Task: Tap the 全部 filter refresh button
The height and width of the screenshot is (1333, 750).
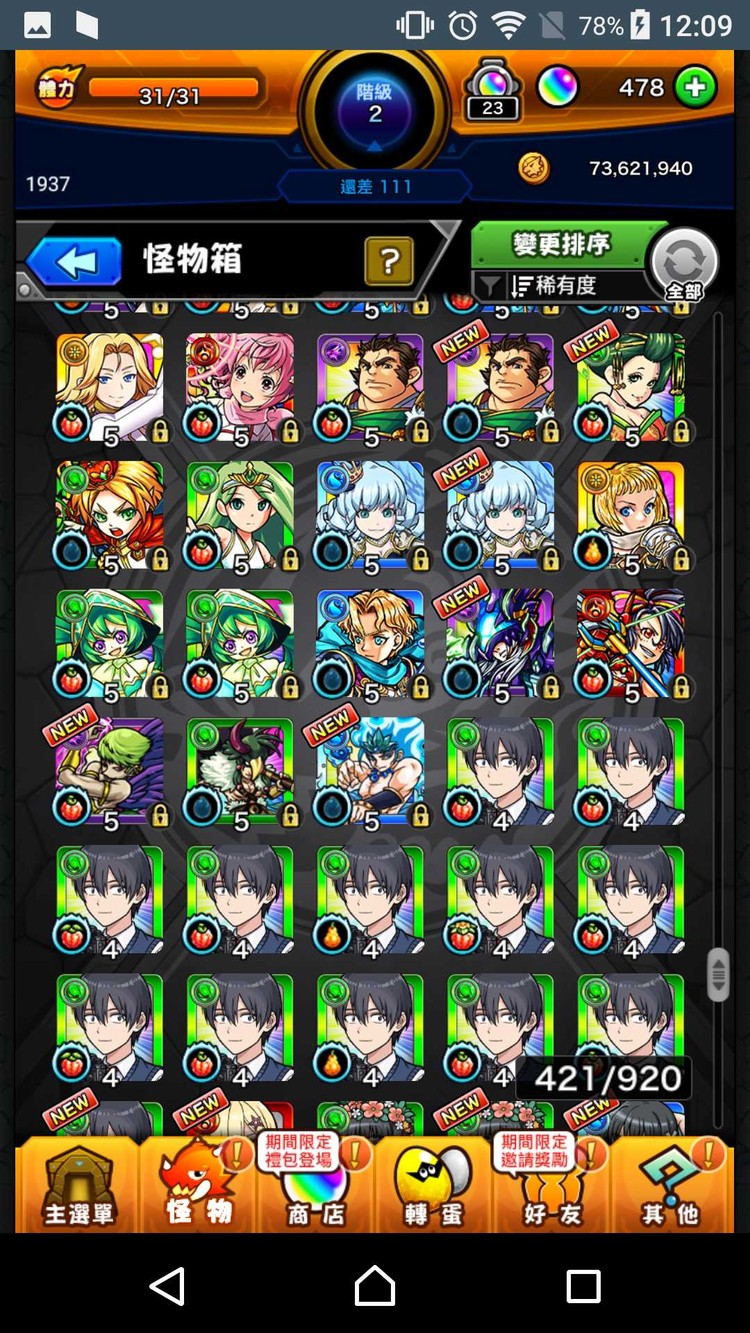Action: click(x=684, y=265)
